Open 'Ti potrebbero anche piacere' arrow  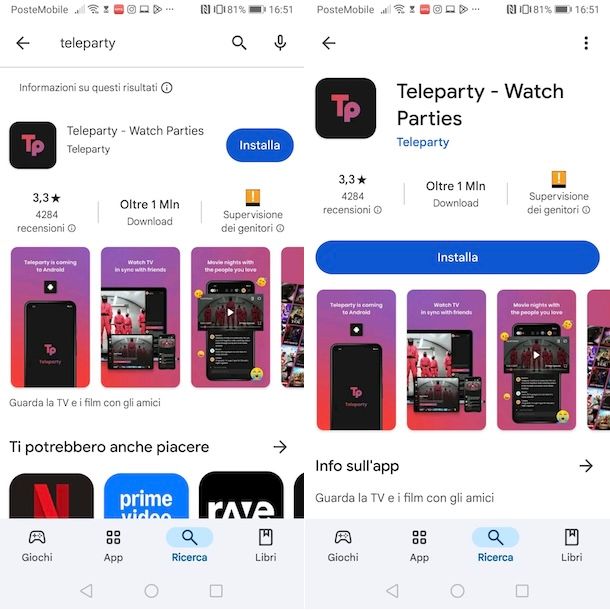tap(280, 447)
